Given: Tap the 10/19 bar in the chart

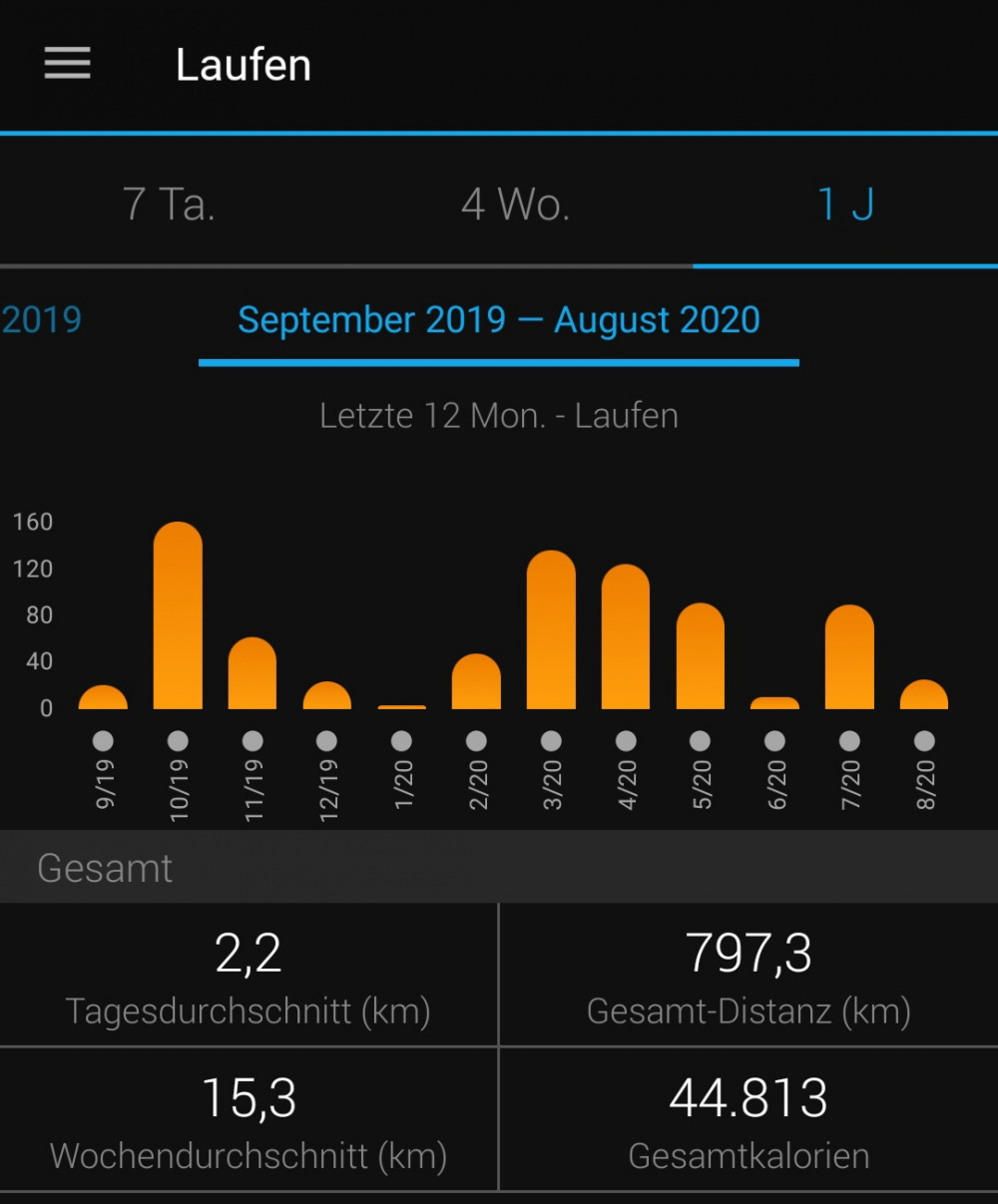Looking at the screenshot, I should pyautogui.click(x=178, y=616).
